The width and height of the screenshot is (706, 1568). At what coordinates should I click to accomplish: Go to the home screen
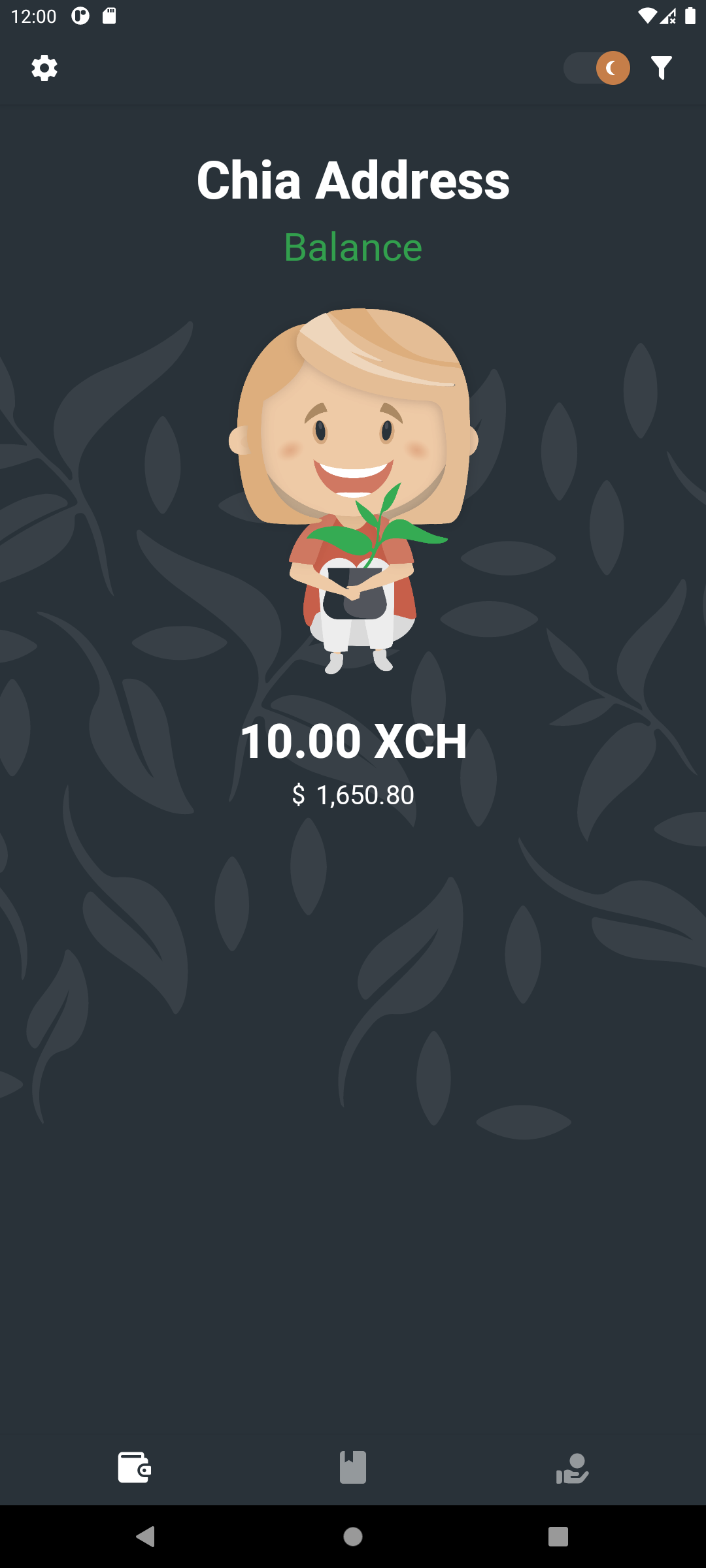pyautogui.click(x=353, y=1536)
